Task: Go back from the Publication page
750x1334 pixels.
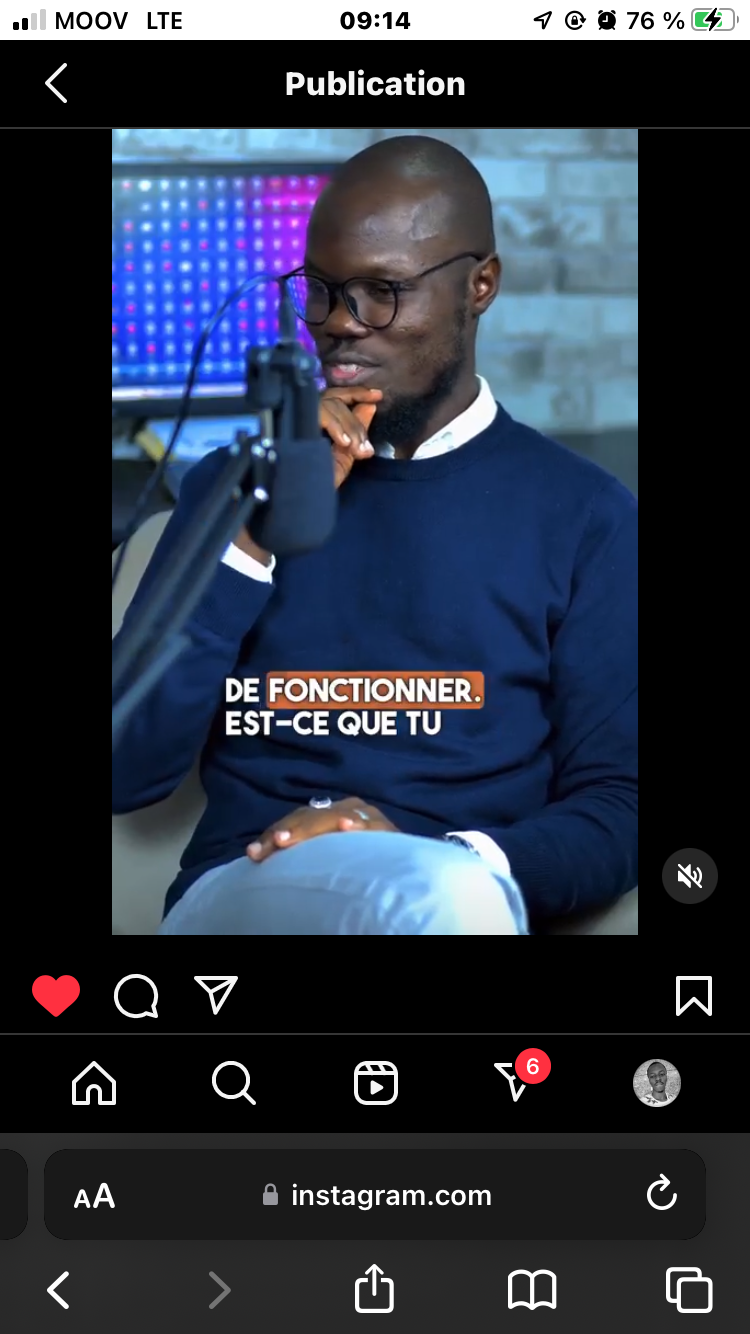Action: pyautogui.click(x=56, y=84)
